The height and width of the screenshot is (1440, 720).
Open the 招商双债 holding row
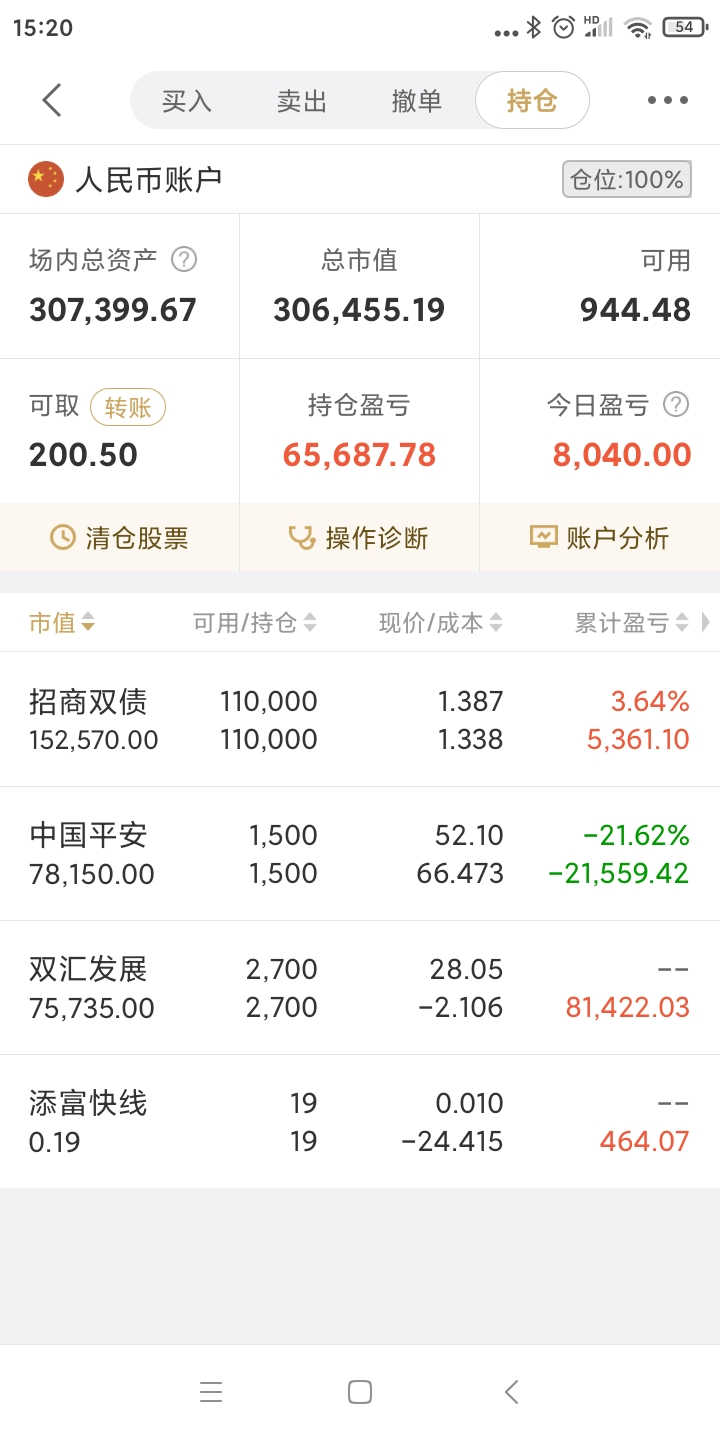tap(360, 720)
